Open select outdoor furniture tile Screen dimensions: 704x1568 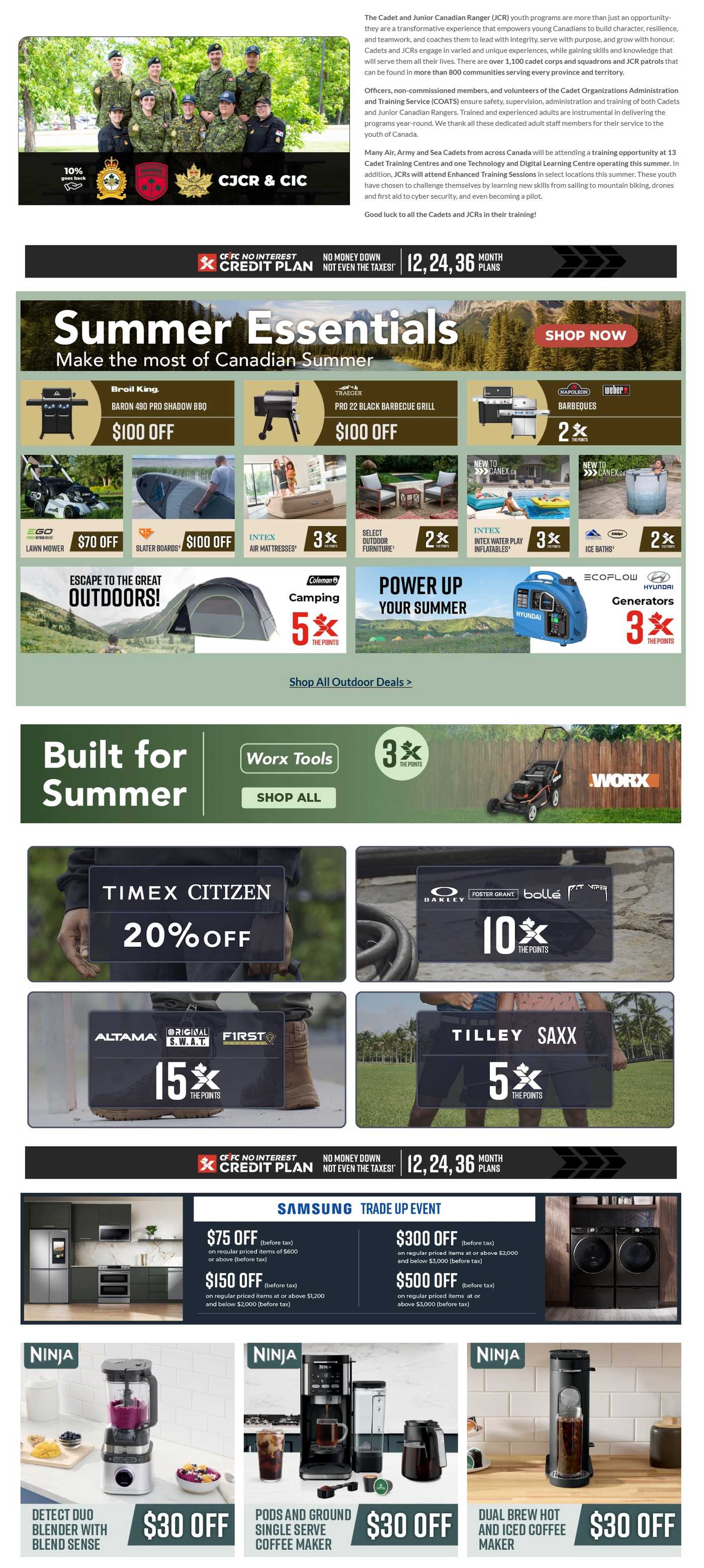point(406,506)
